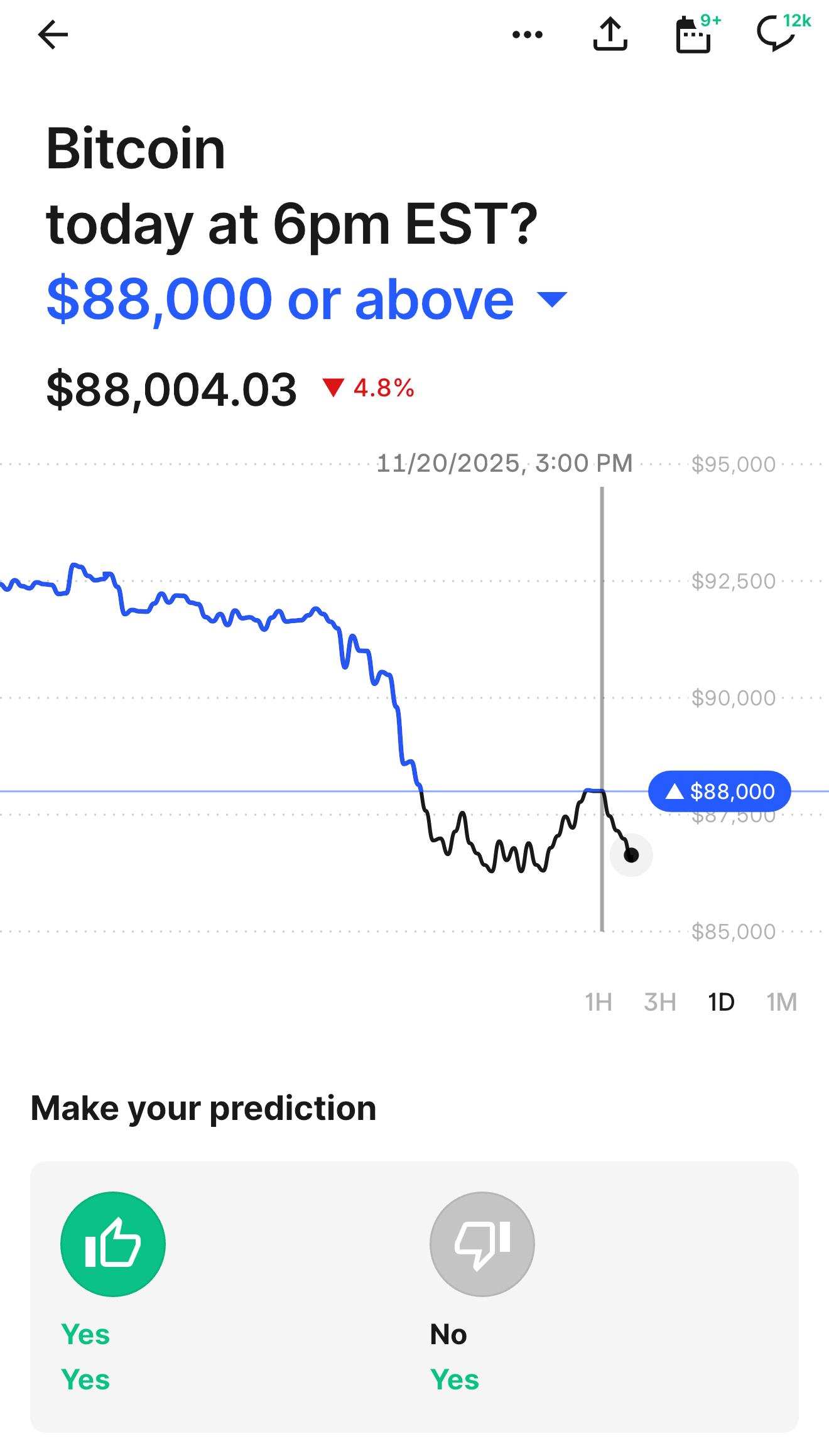Switch chart range to 1H
Screen dimensions: 829x1456
[599, 1002]
